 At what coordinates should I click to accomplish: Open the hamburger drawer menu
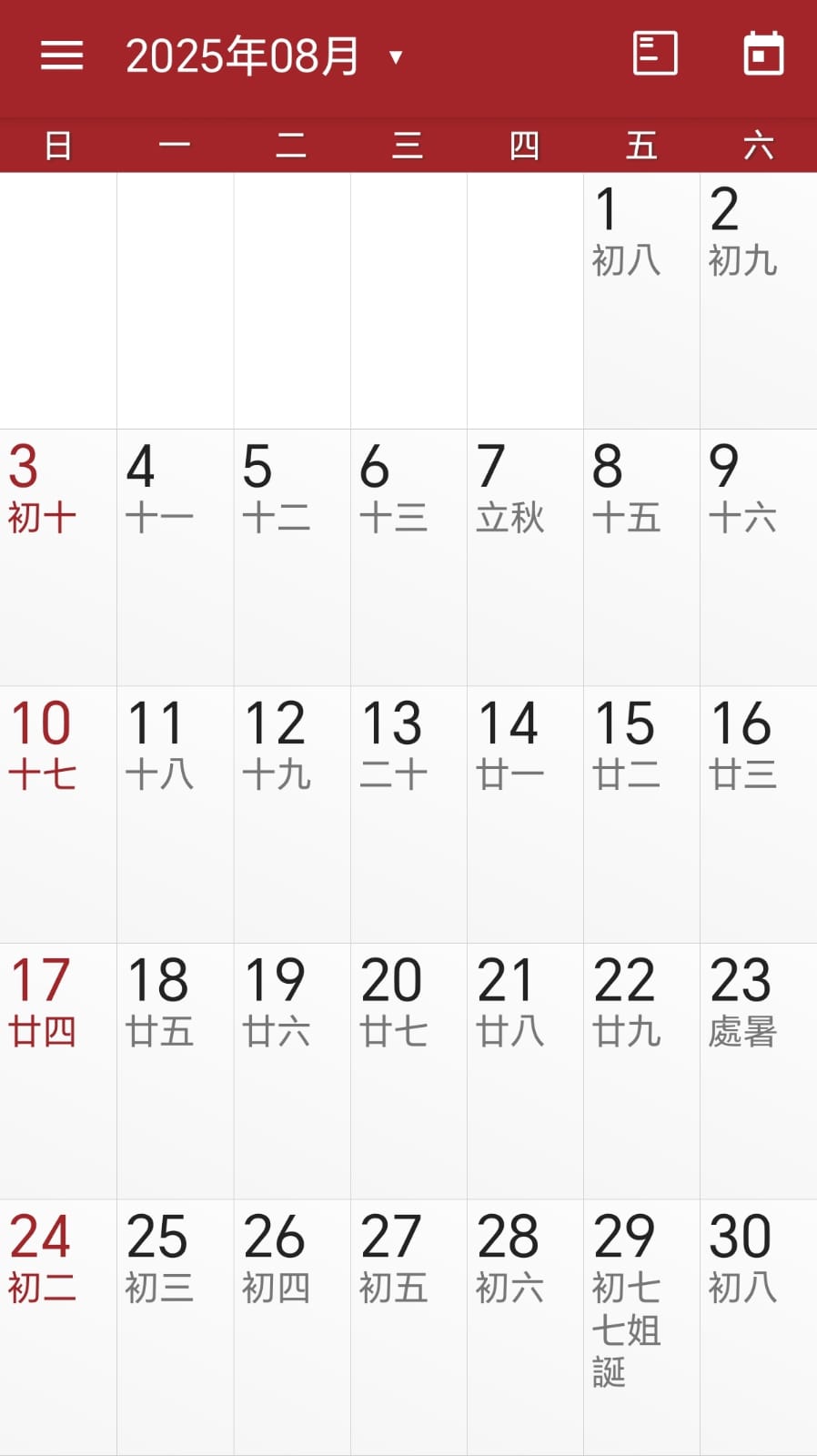(62, 56)
